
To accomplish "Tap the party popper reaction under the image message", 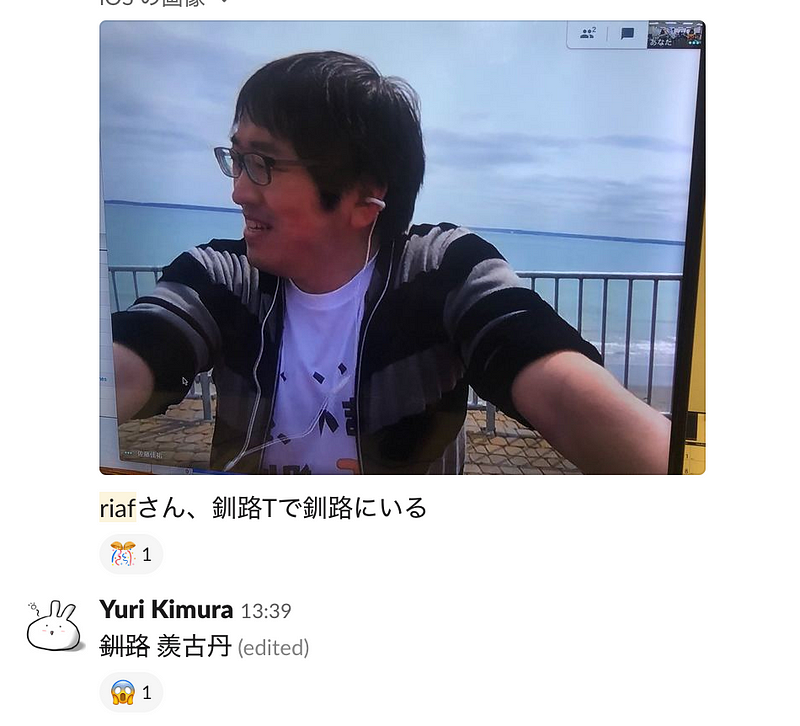I will (131, 554).
